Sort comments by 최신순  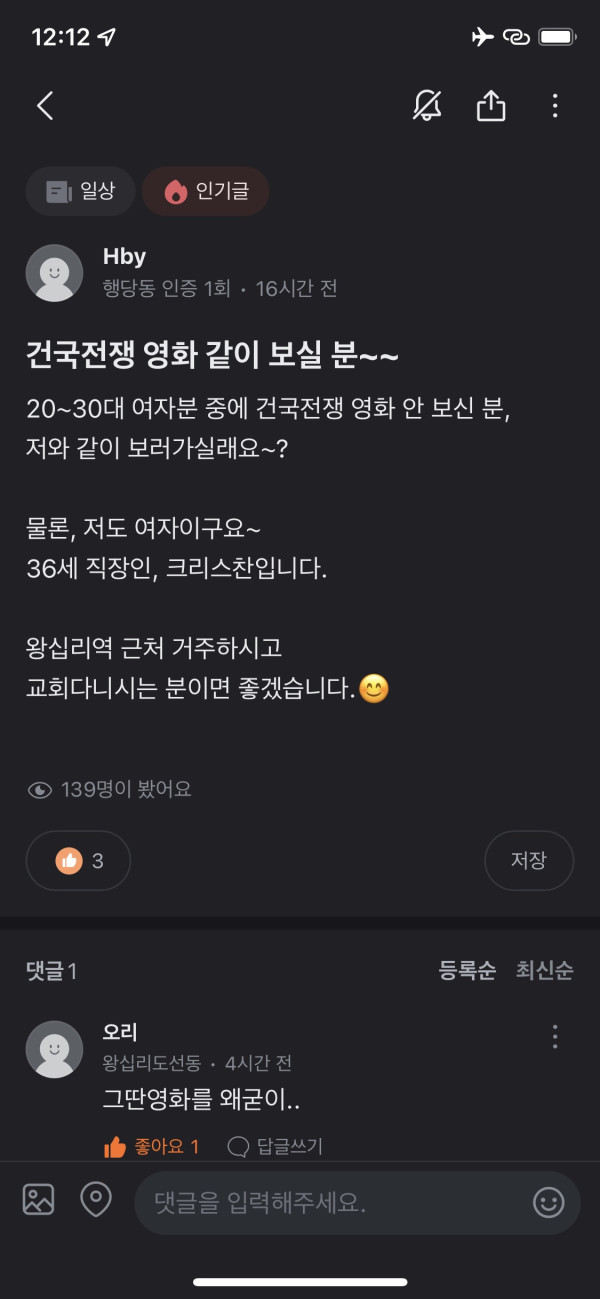point(544,970)
